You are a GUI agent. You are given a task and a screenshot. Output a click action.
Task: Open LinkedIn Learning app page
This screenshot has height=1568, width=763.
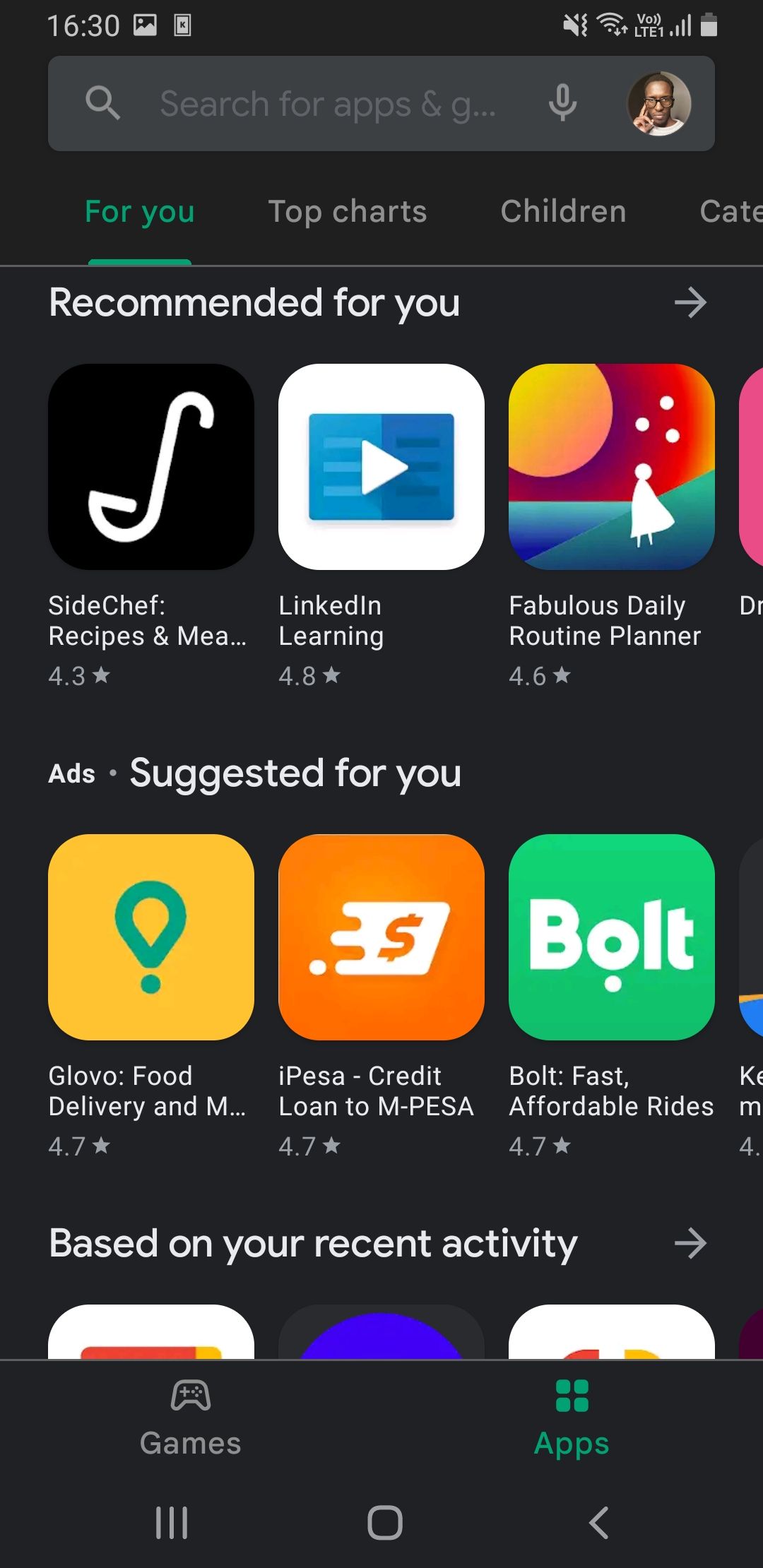click(x=381, y=467)
